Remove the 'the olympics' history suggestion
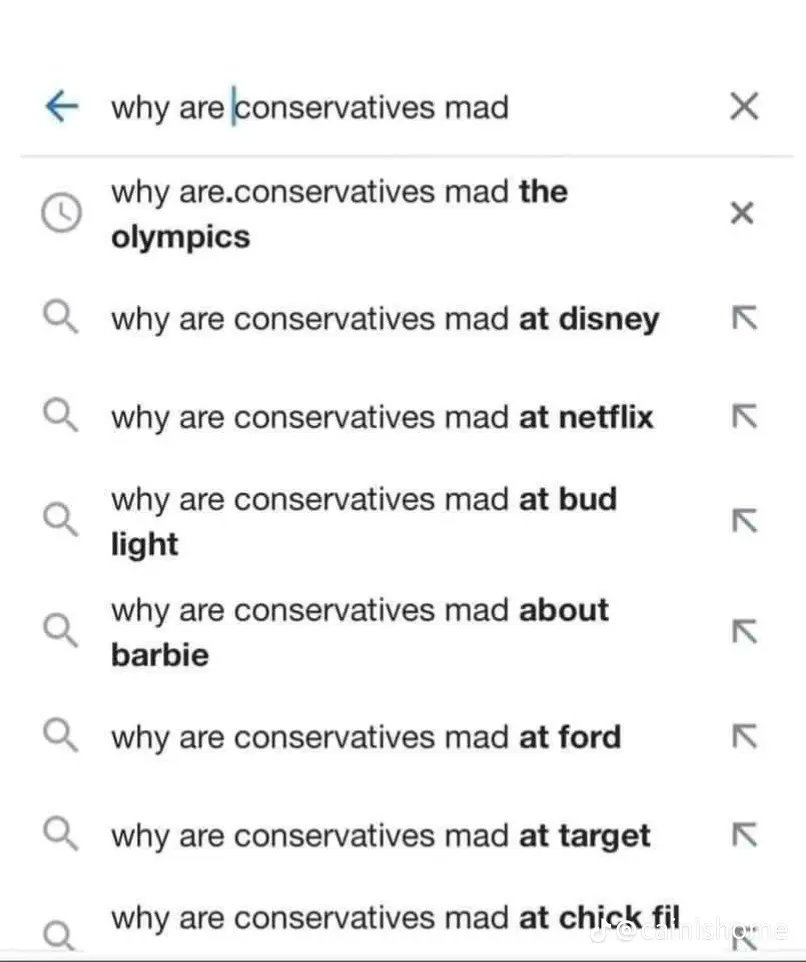Image resolution: width=806 pixels, height=962 pixels. click(x=741, y=213)
